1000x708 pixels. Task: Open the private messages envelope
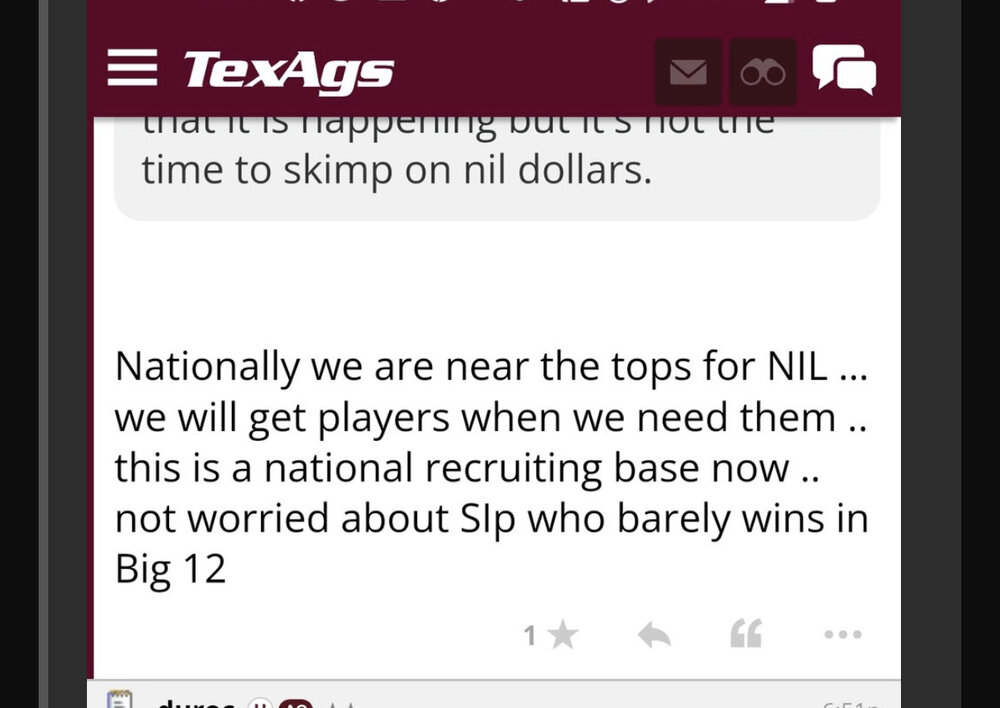688,72
